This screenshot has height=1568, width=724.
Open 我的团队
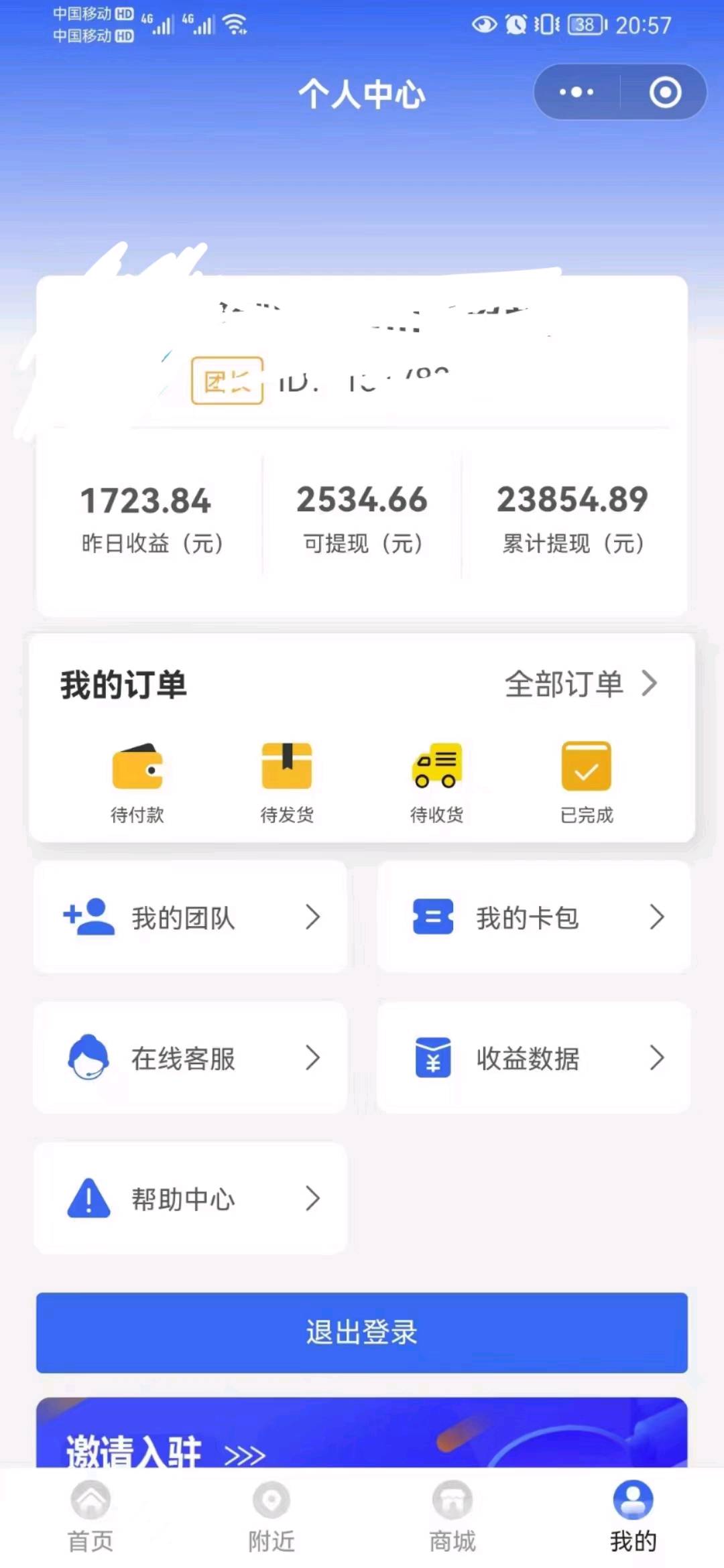tap(190, 917)
